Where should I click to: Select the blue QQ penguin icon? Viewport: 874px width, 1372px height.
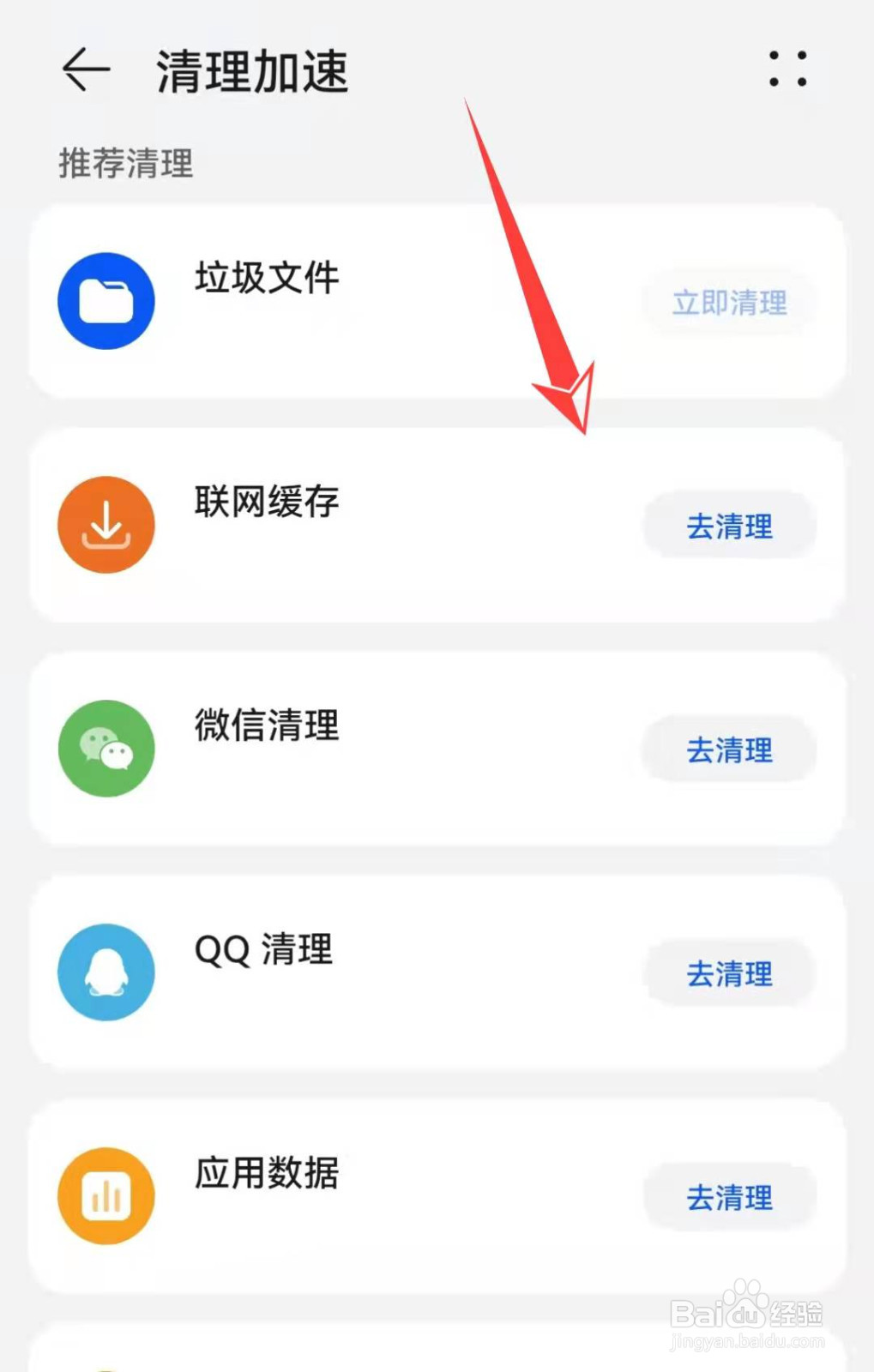point(105,972)
